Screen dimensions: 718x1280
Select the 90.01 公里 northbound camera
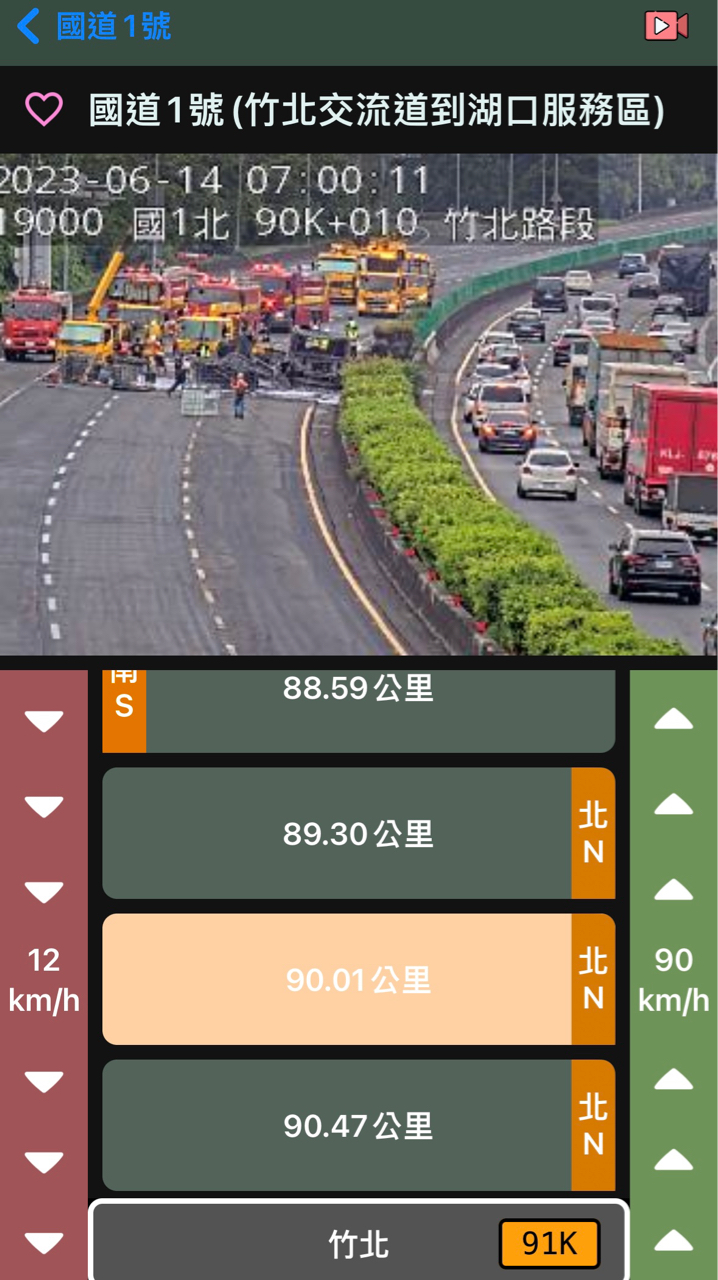coord(358,979)
